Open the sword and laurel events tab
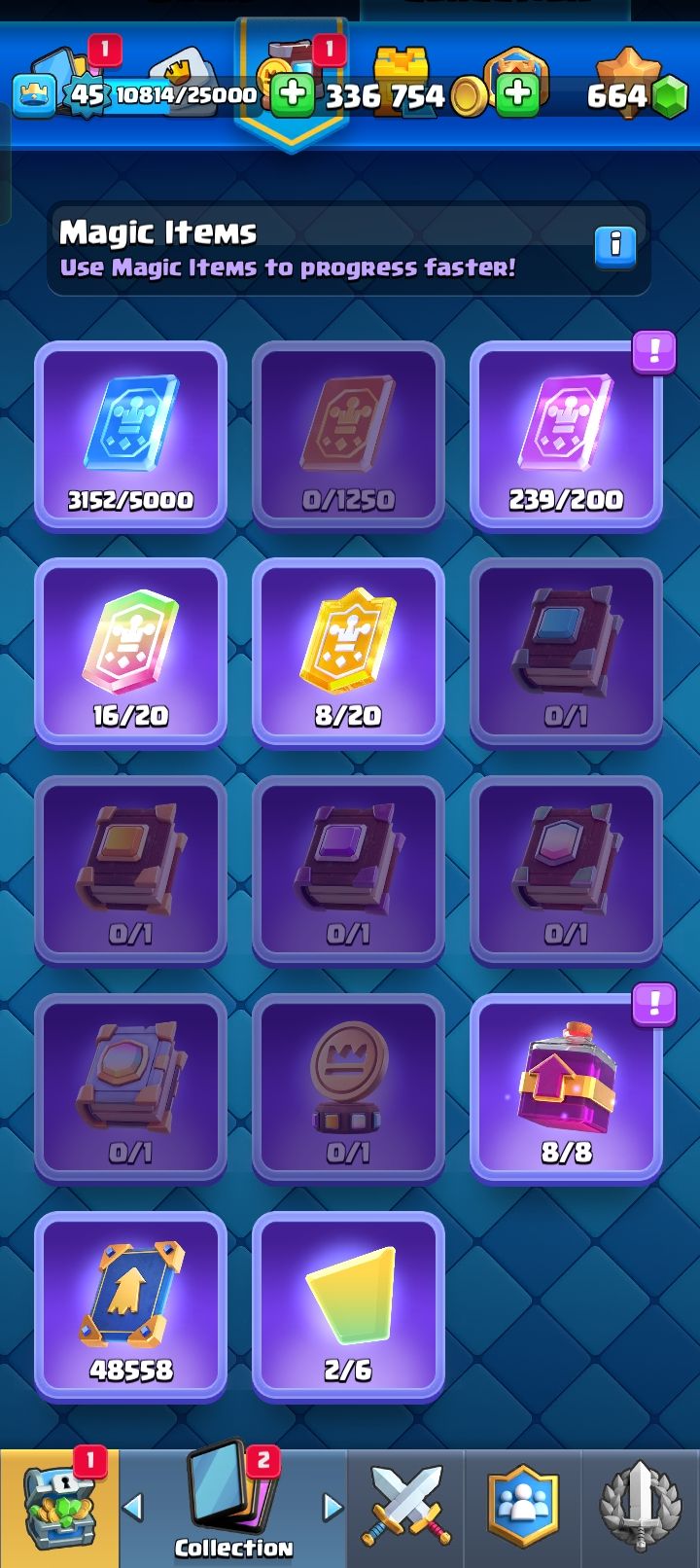The height and width of the screenshot is (1568, 700). click(640, 1508)
